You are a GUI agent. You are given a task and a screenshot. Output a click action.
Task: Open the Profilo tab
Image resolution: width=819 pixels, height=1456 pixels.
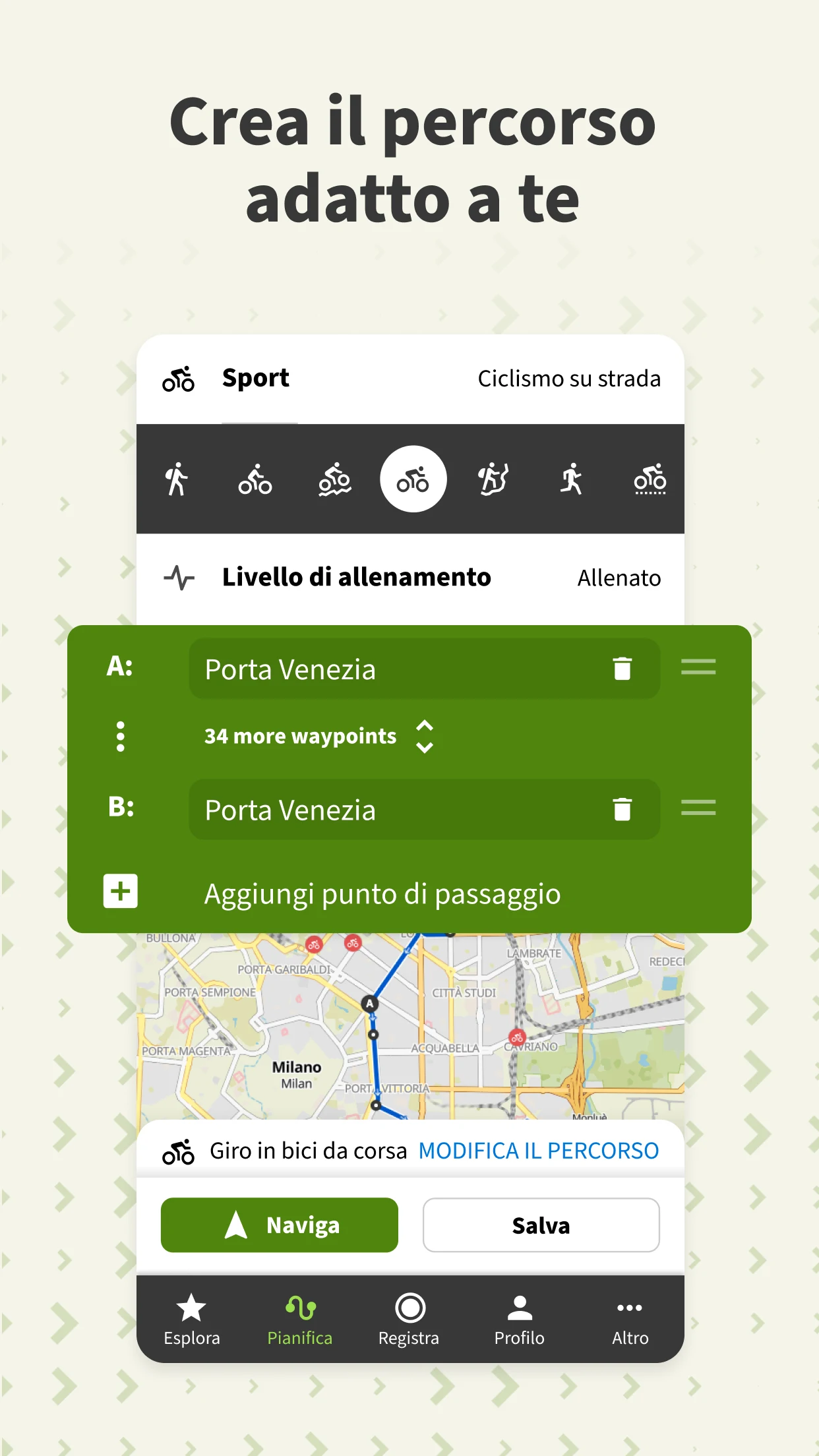(x=520, y=1319)
